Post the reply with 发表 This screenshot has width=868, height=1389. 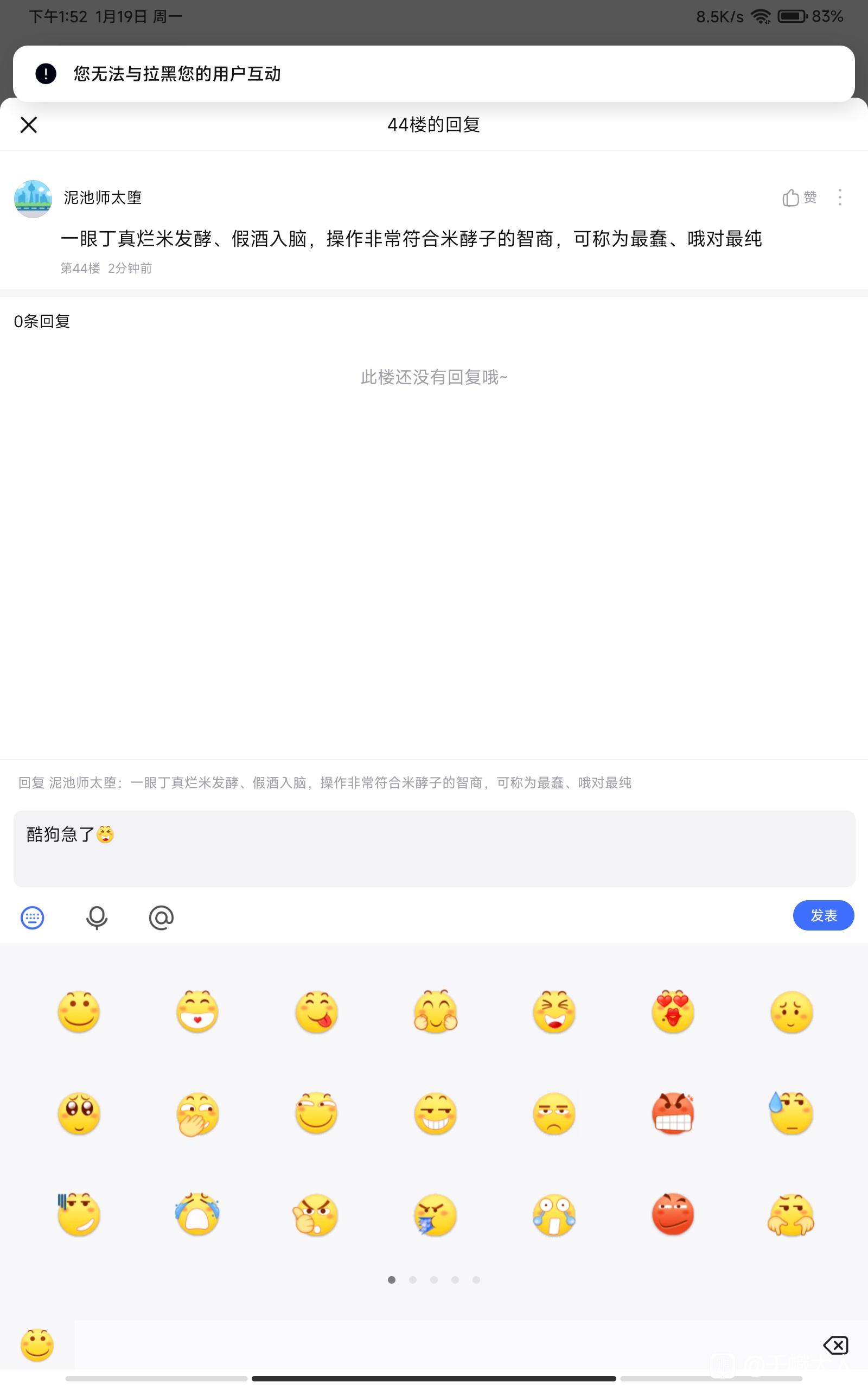[823, 915]
